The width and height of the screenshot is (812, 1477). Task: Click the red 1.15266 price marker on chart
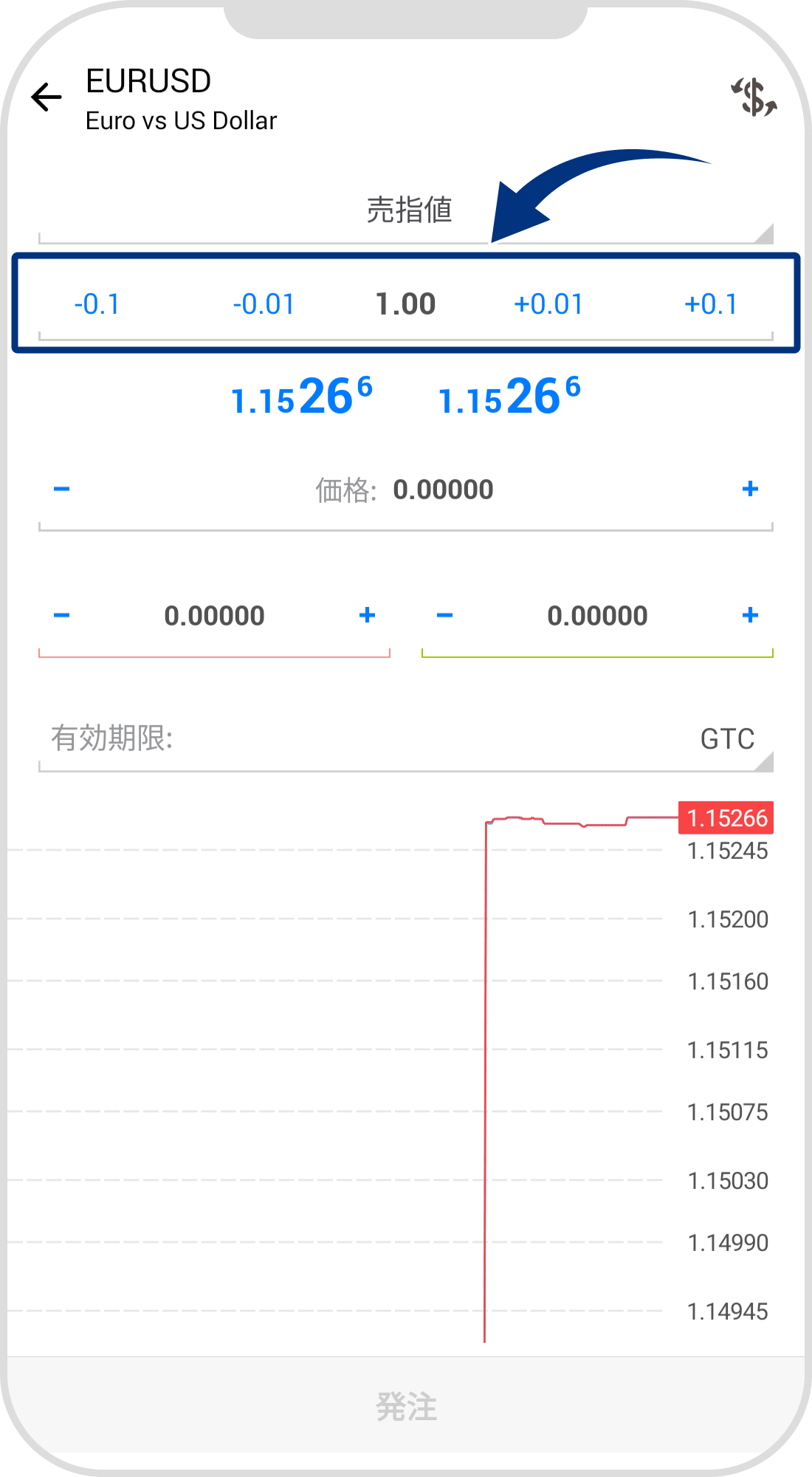[726, 818]
